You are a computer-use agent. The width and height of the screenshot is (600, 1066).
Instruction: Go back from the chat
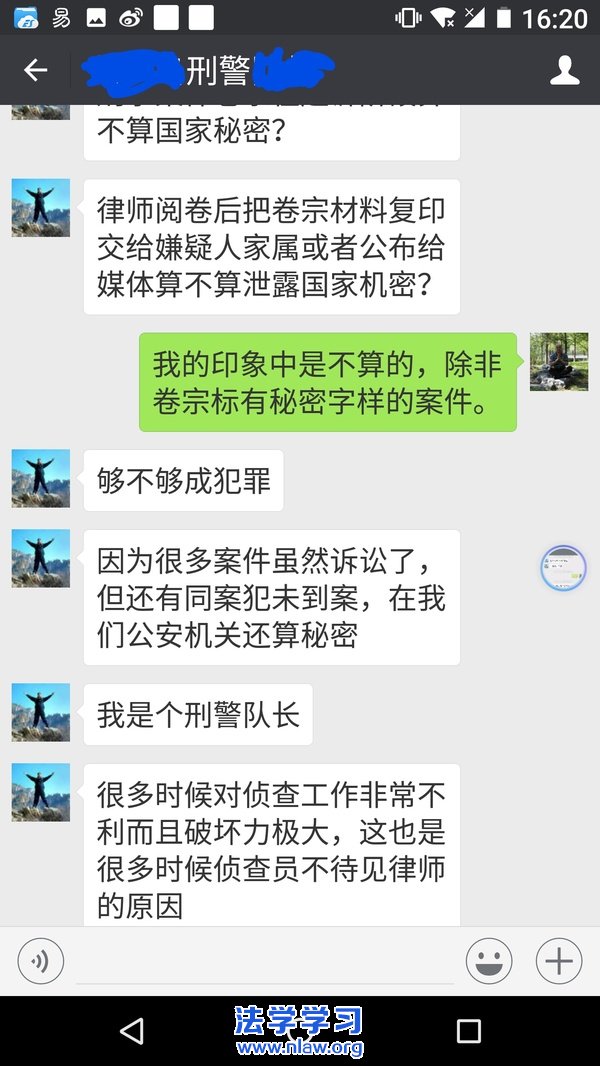point(36,70)
